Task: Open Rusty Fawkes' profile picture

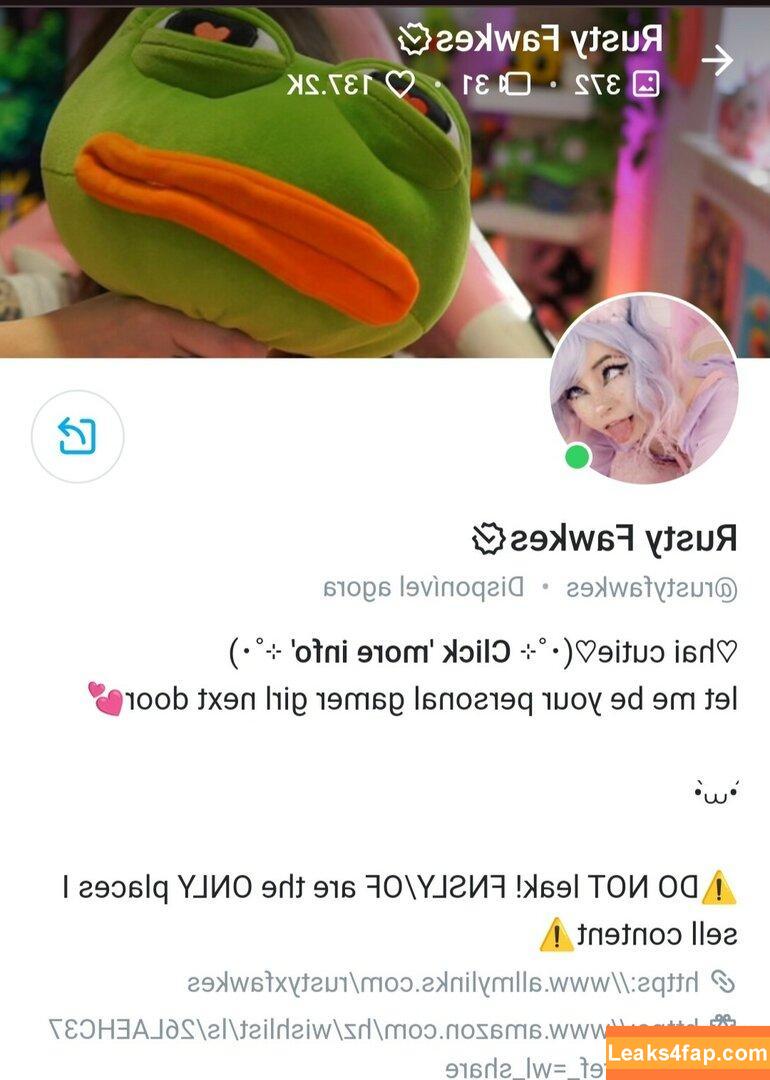Action: (x=644, y=389)
